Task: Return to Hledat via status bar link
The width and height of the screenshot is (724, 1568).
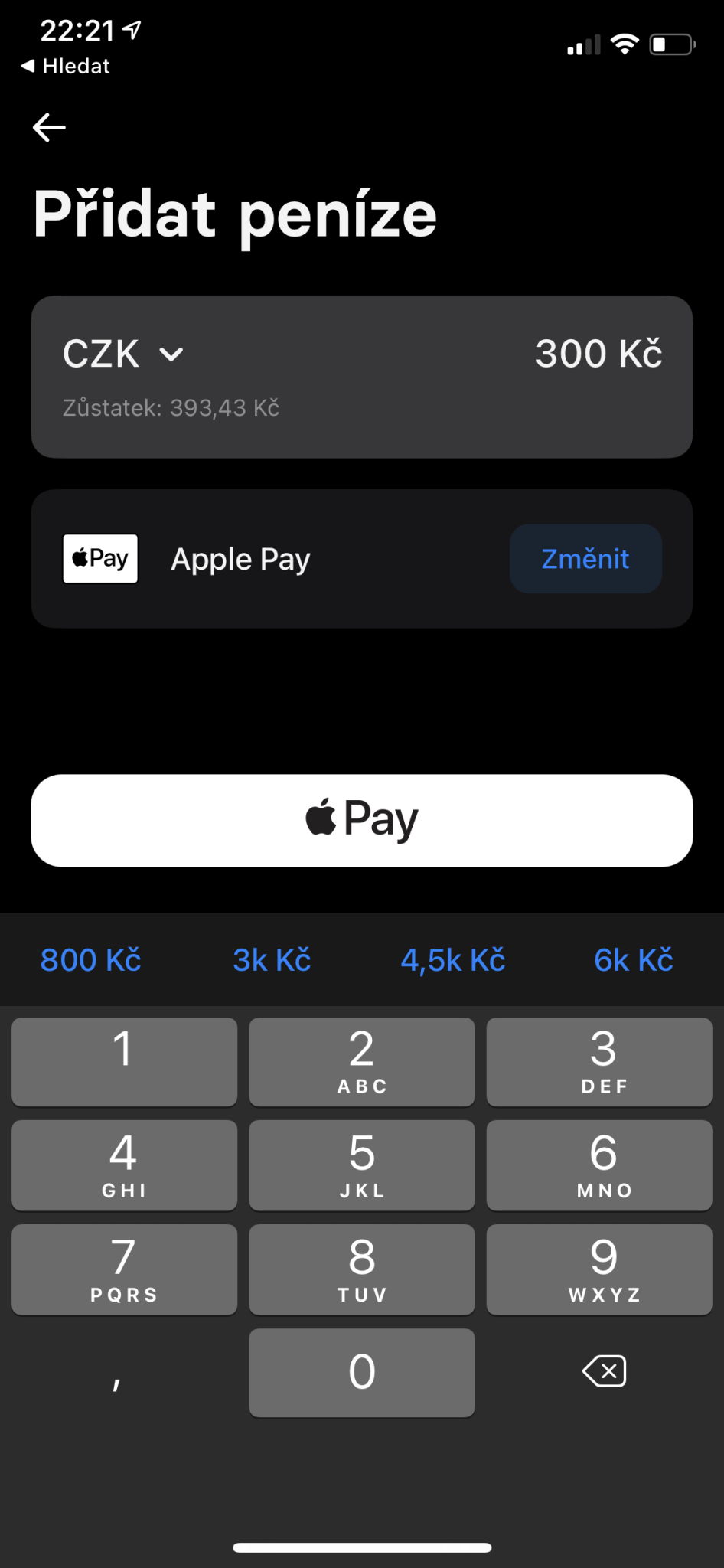Action: (66, 67)
